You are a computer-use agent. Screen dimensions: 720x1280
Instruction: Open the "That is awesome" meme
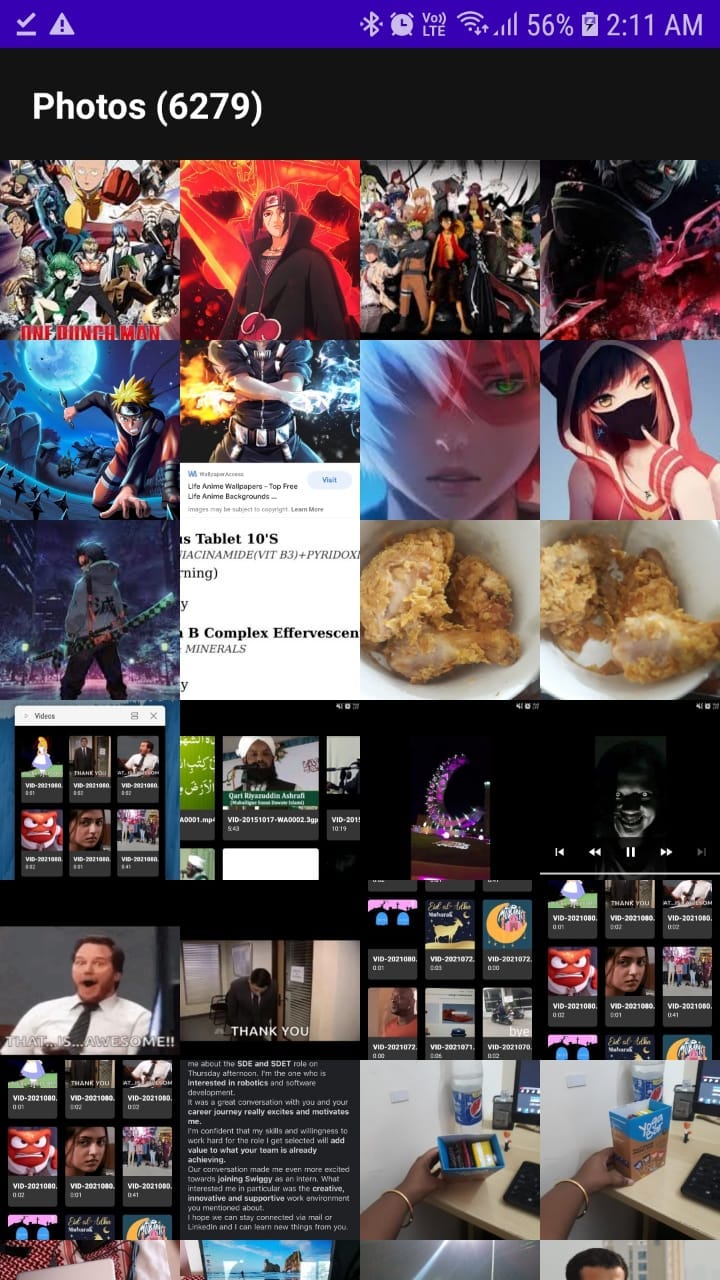point(89,969)
